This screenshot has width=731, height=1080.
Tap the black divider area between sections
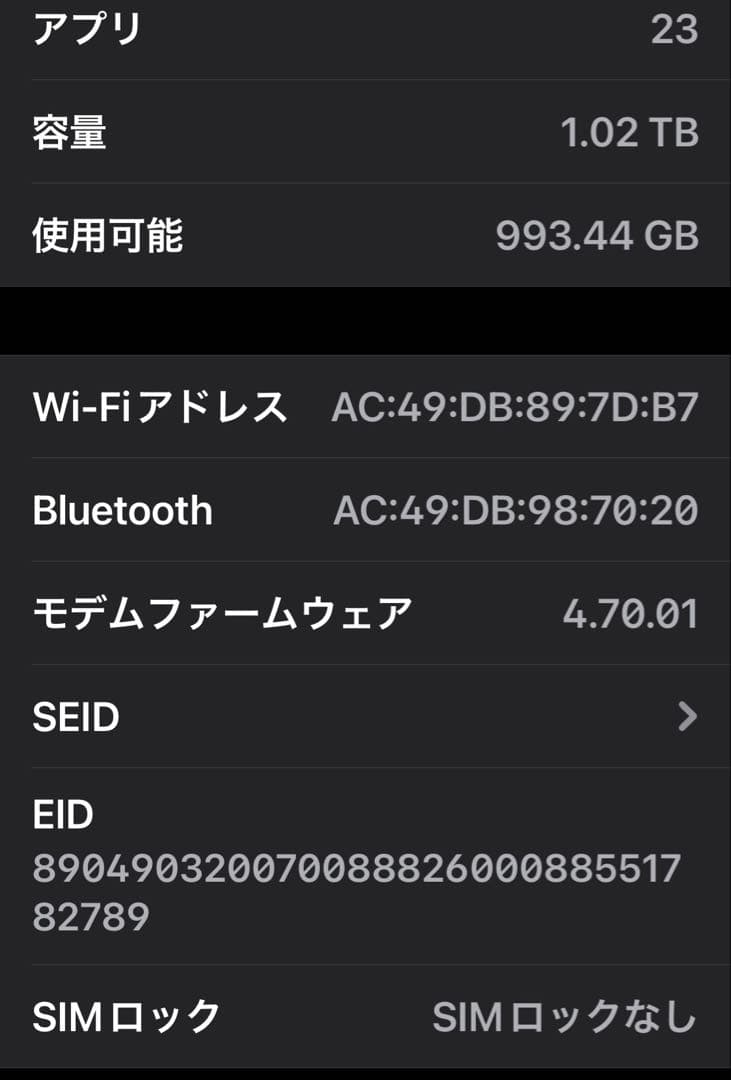click(x=365, y=320)
